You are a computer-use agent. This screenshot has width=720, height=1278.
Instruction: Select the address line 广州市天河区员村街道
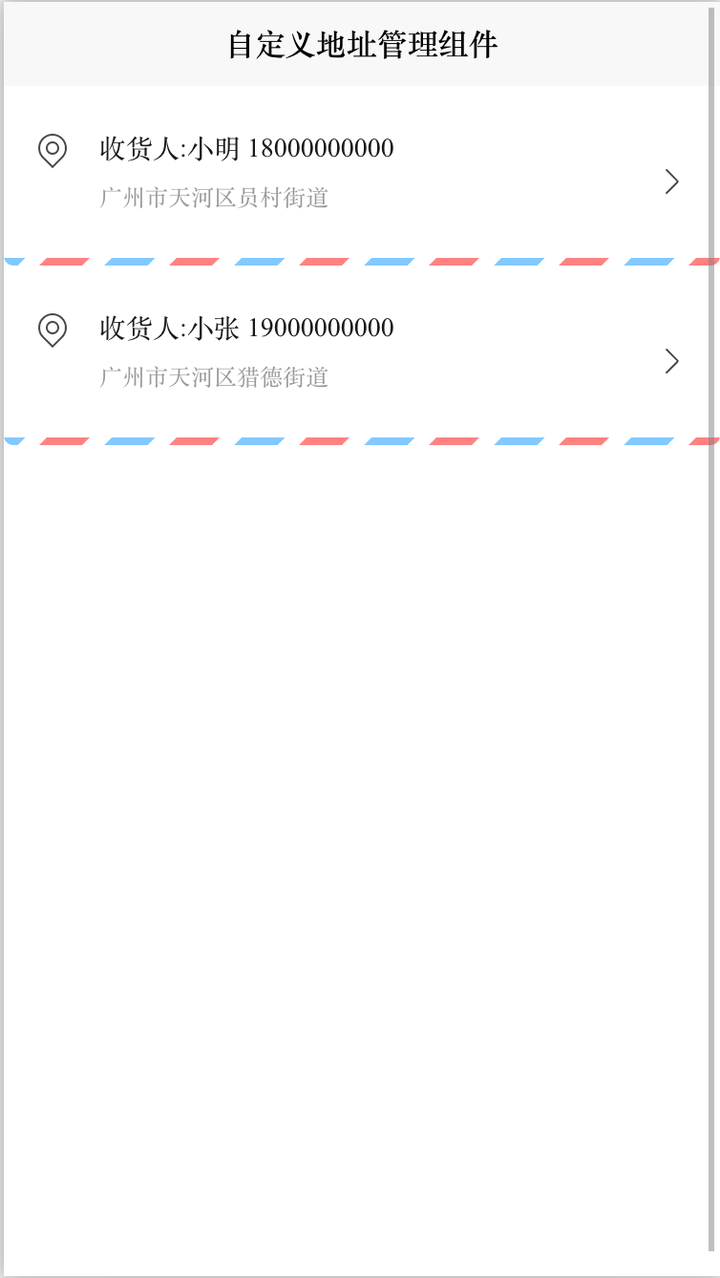coord(216,197)
